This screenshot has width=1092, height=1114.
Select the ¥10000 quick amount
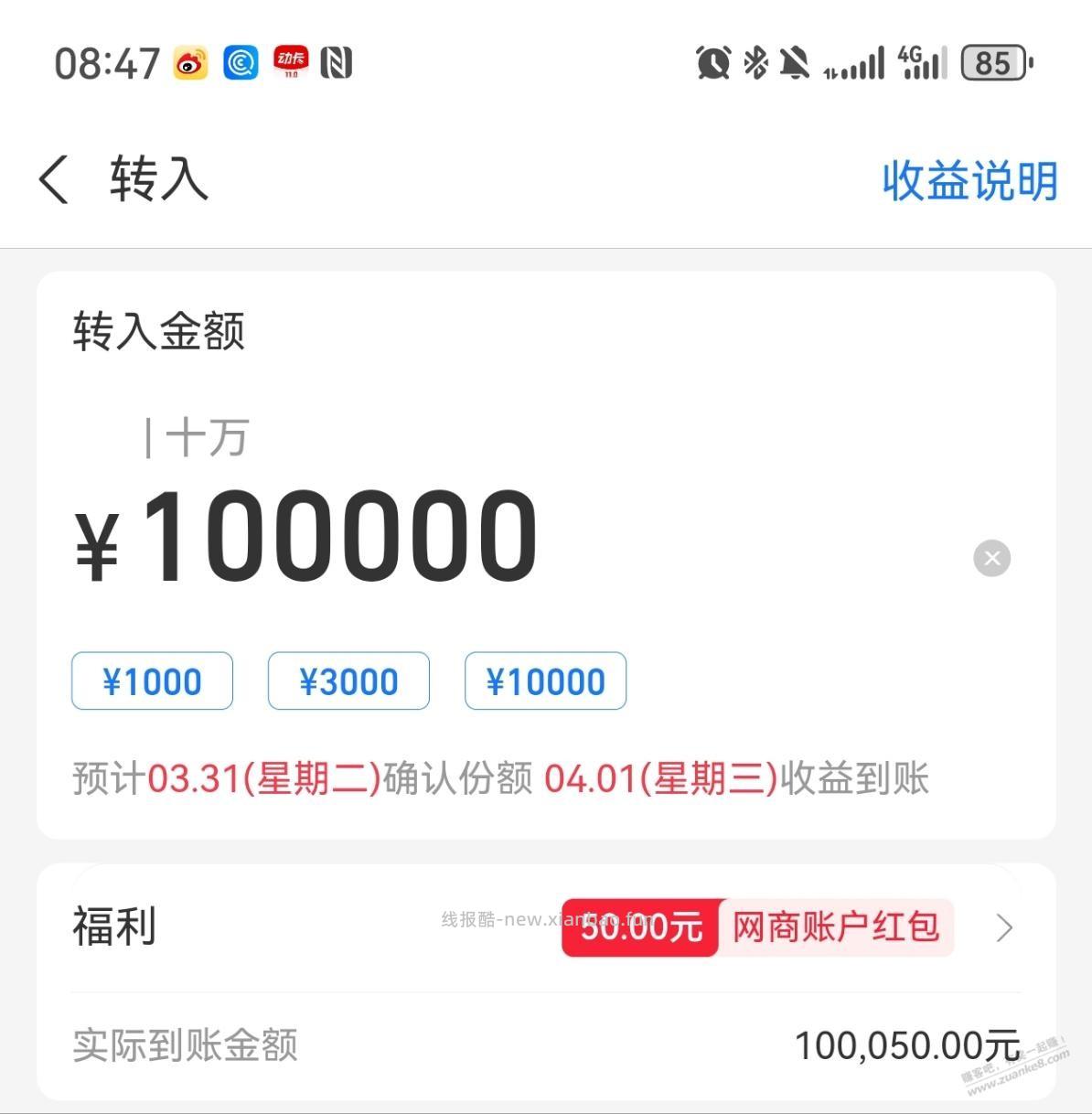[545, 680]
